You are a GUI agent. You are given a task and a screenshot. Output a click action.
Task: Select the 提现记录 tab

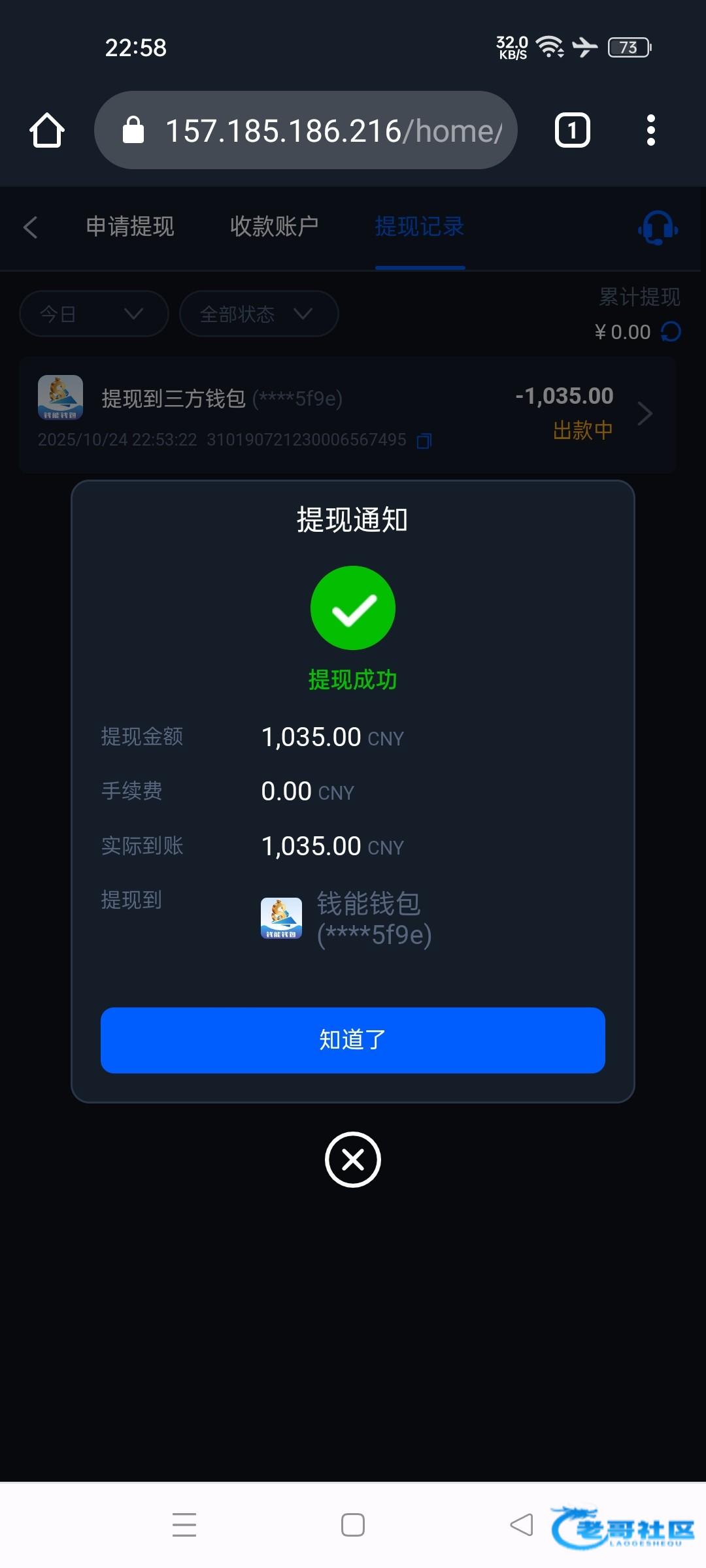click(419, 227)
